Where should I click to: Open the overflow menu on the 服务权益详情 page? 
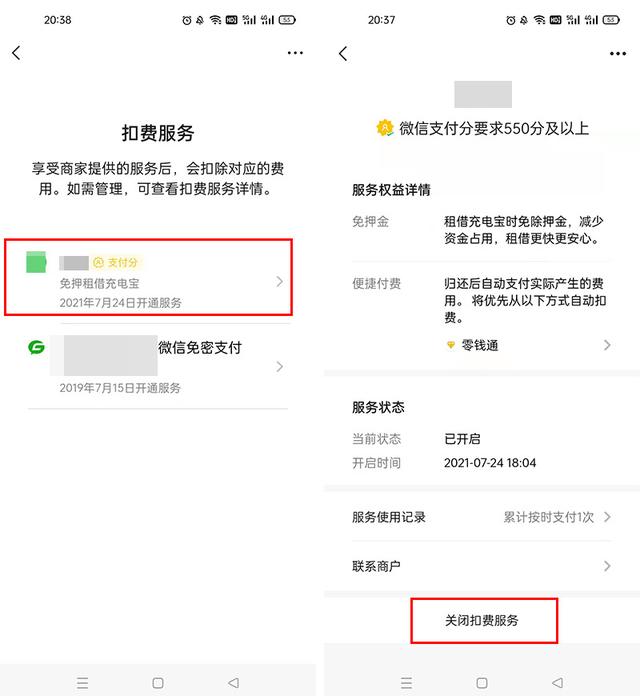click(617, 53)
